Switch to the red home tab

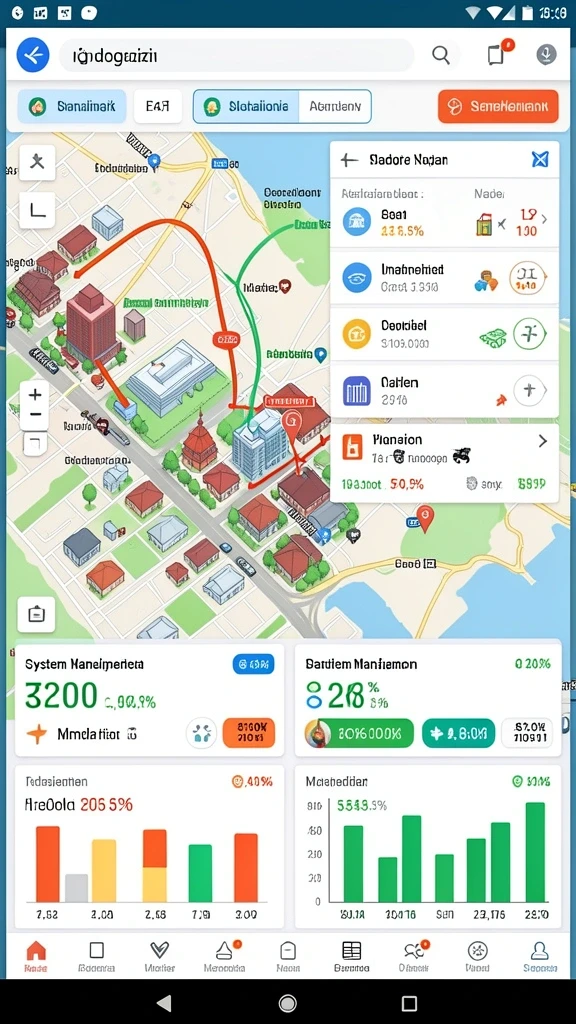point(35,956)
